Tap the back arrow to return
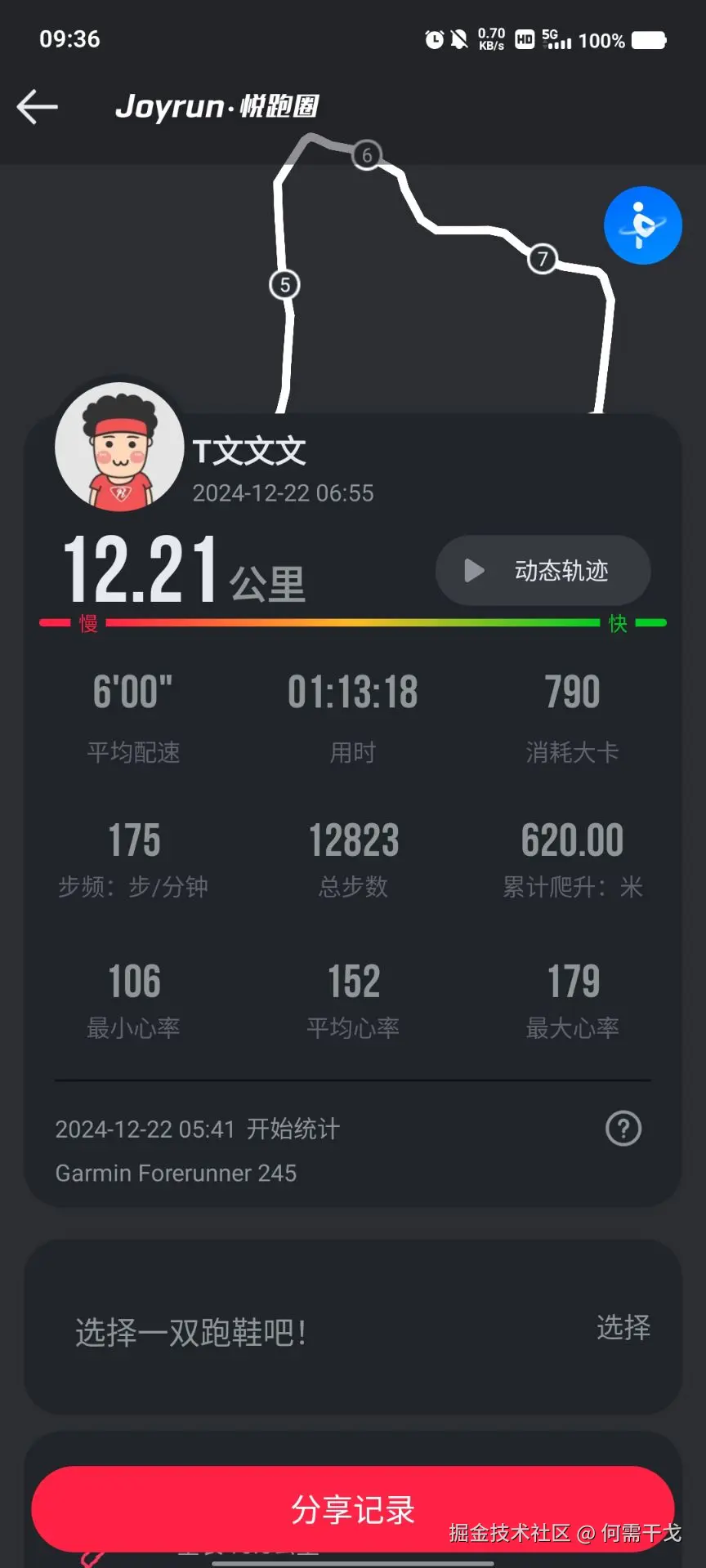Screen dimensions: 706x1568 [x=37, y=106]
